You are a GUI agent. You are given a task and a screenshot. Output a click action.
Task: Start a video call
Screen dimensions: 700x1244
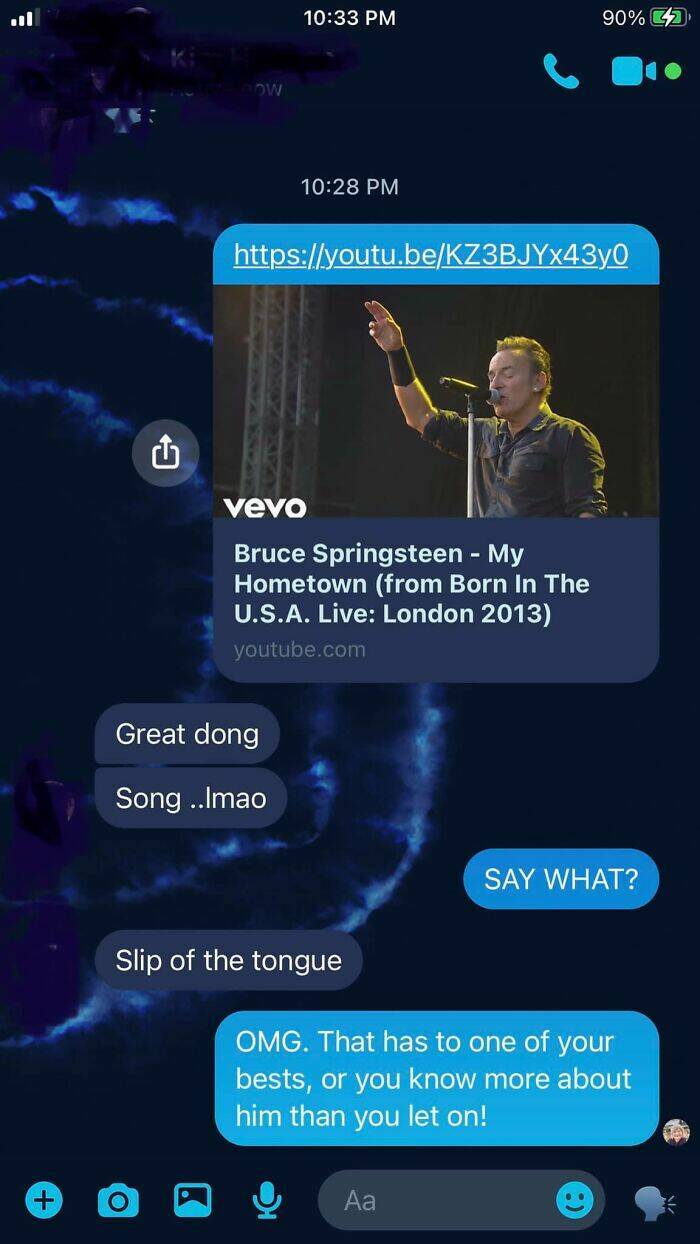click(646, 71)
